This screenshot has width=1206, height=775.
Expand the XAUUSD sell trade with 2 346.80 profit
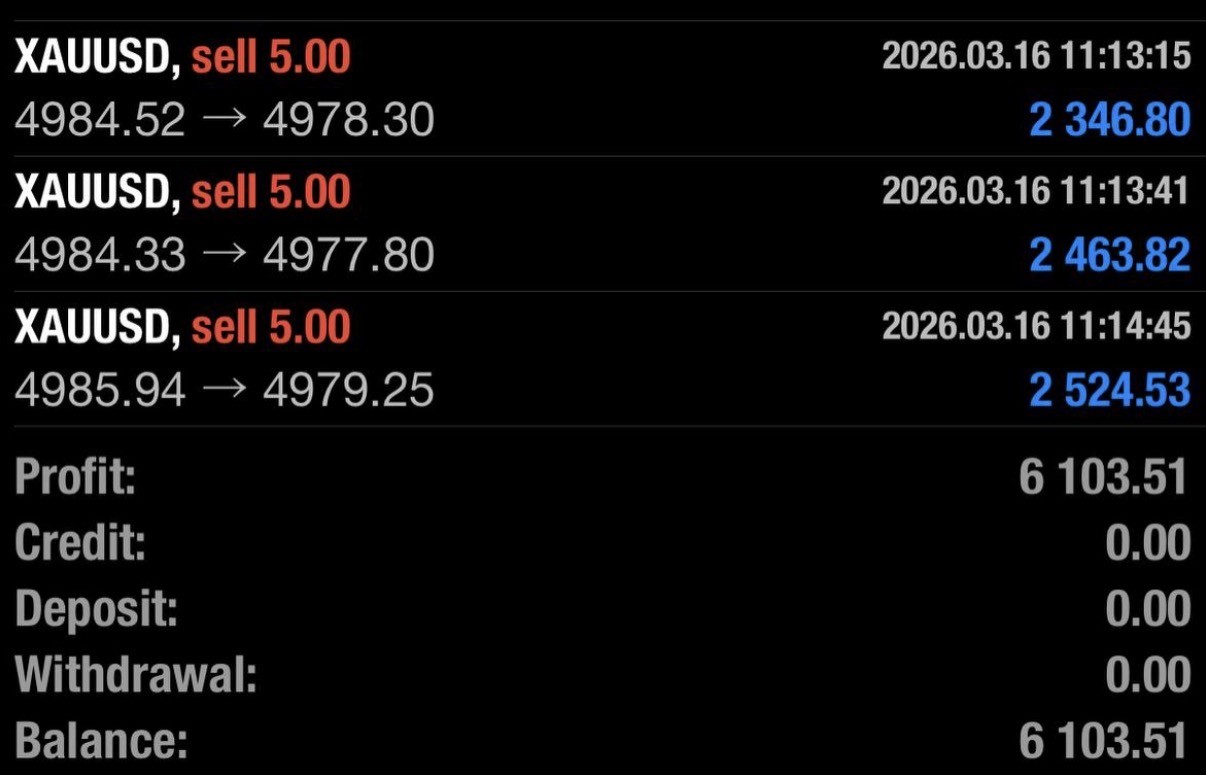click(x=602, y=89)
